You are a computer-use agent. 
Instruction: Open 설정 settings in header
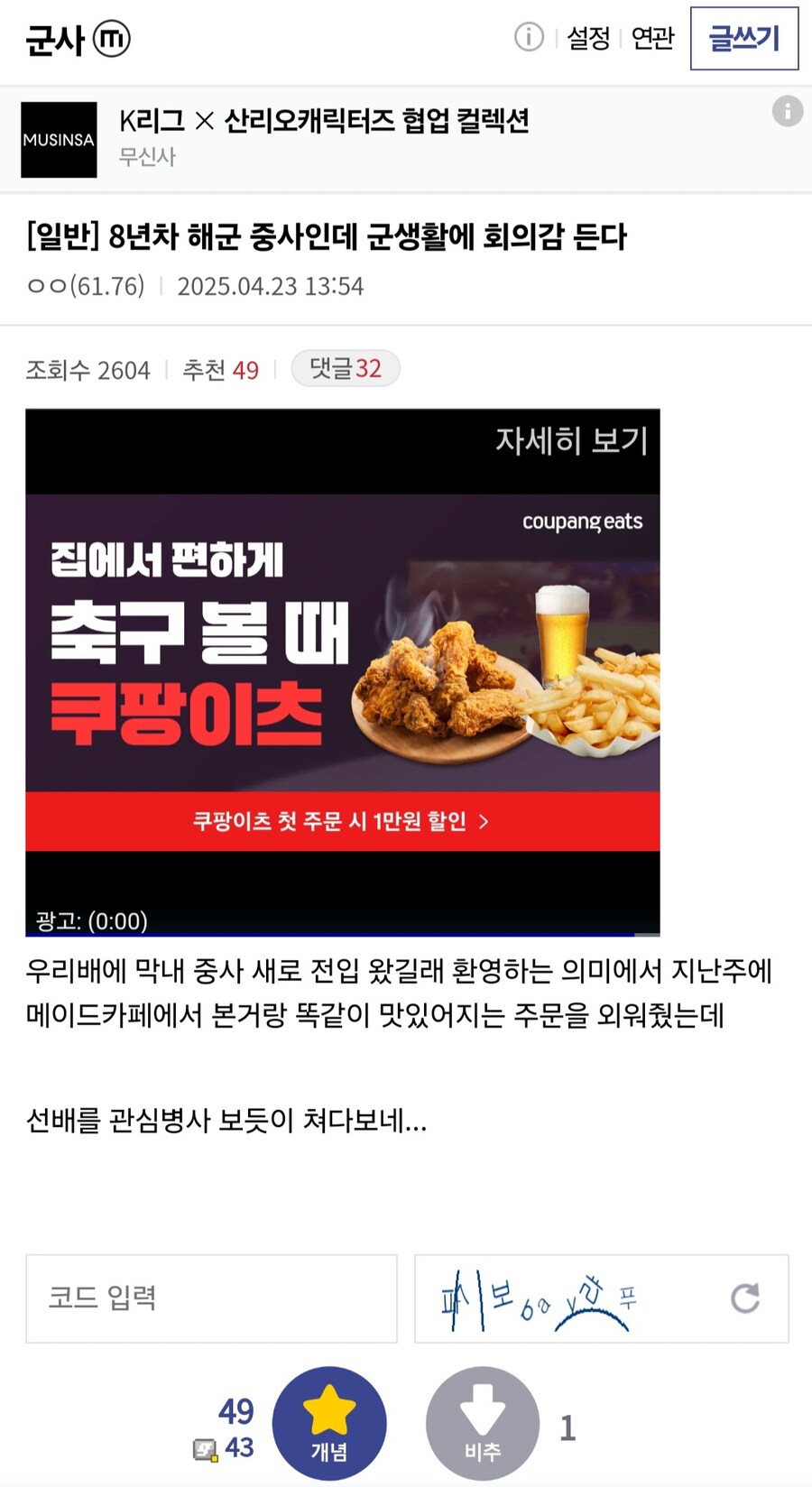(x=588, y=38)
